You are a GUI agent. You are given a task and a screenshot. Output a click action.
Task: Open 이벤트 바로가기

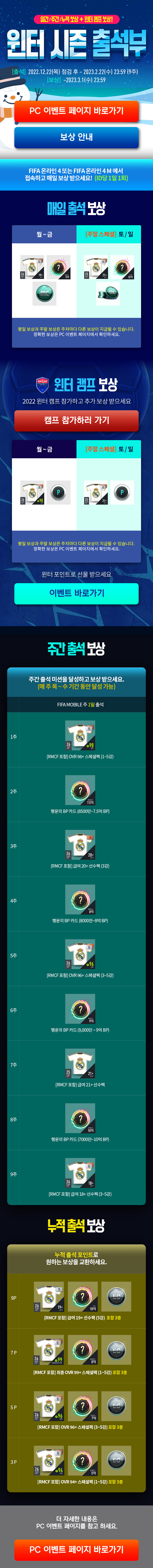[x=76, y=593]
